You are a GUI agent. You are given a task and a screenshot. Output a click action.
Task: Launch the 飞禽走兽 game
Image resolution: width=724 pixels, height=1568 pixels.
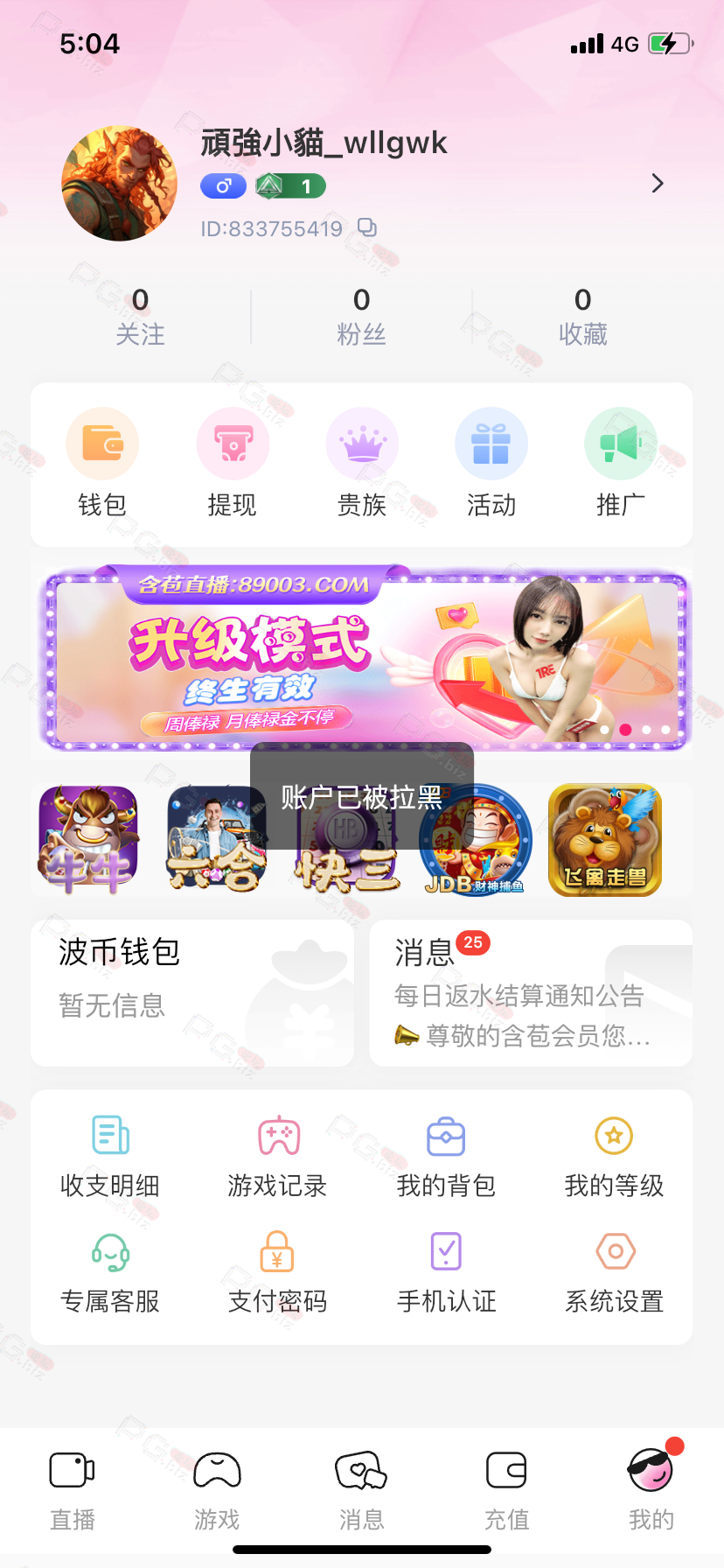pyautogui.click(x=605, y=840)
